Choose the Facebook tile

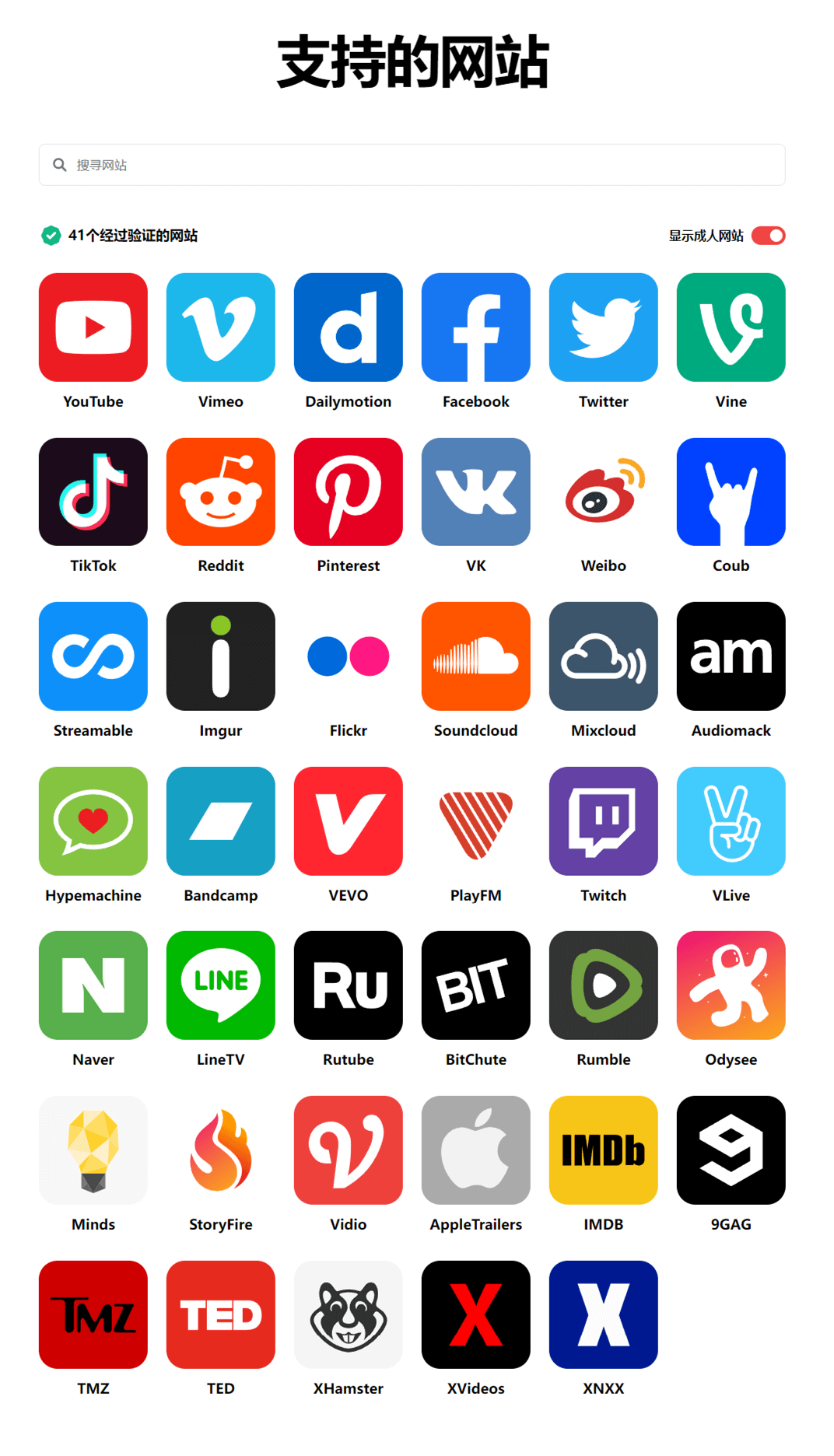(476, 327)
